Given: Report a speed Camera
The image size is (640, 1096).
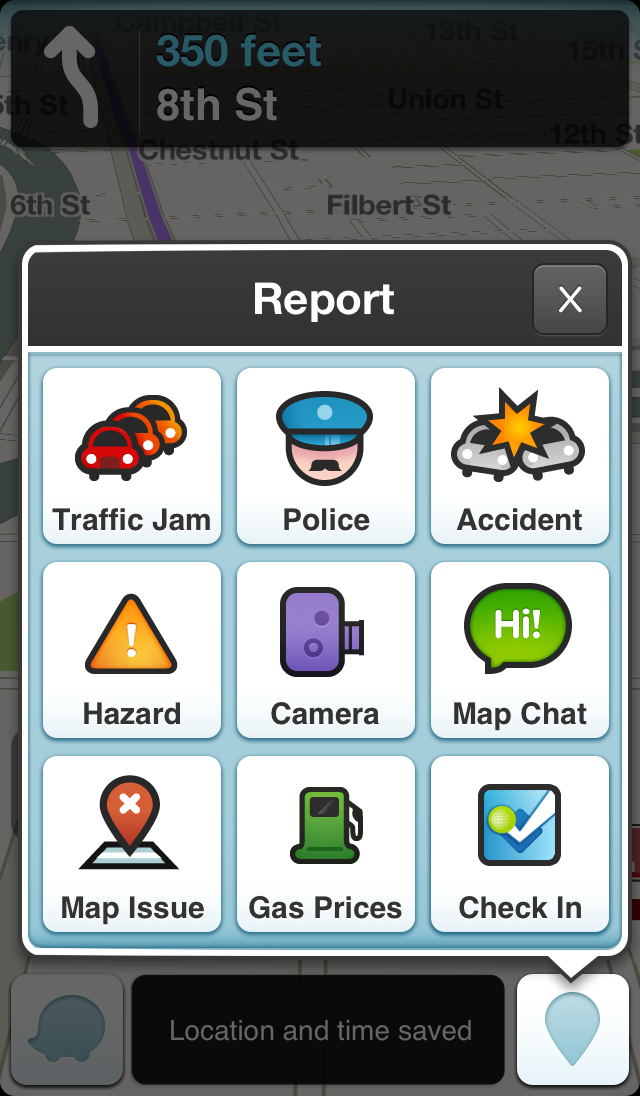Looking at the screenshot, I should (x=326, y=649).
